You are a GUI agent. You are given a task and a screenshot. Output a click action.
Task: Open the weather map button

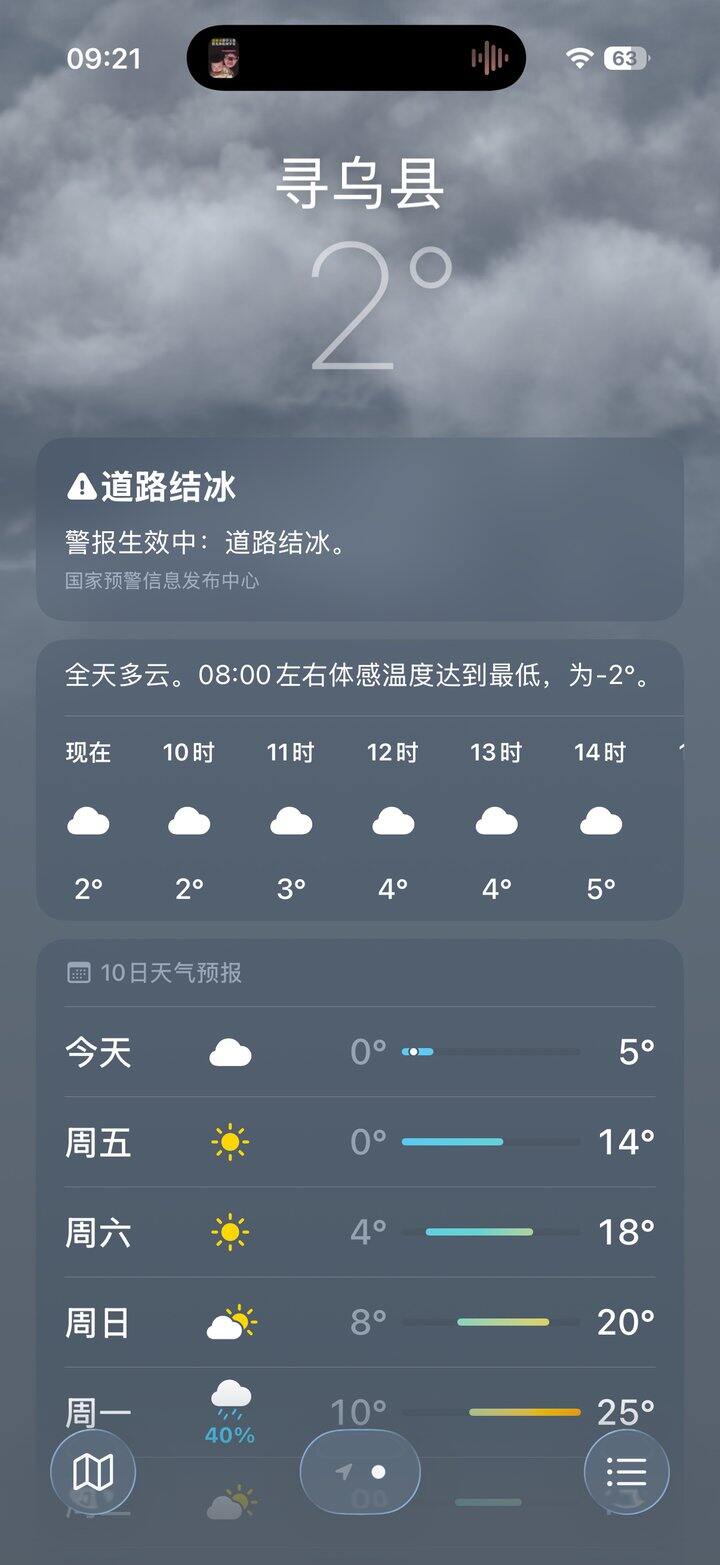click(93, 1471)
